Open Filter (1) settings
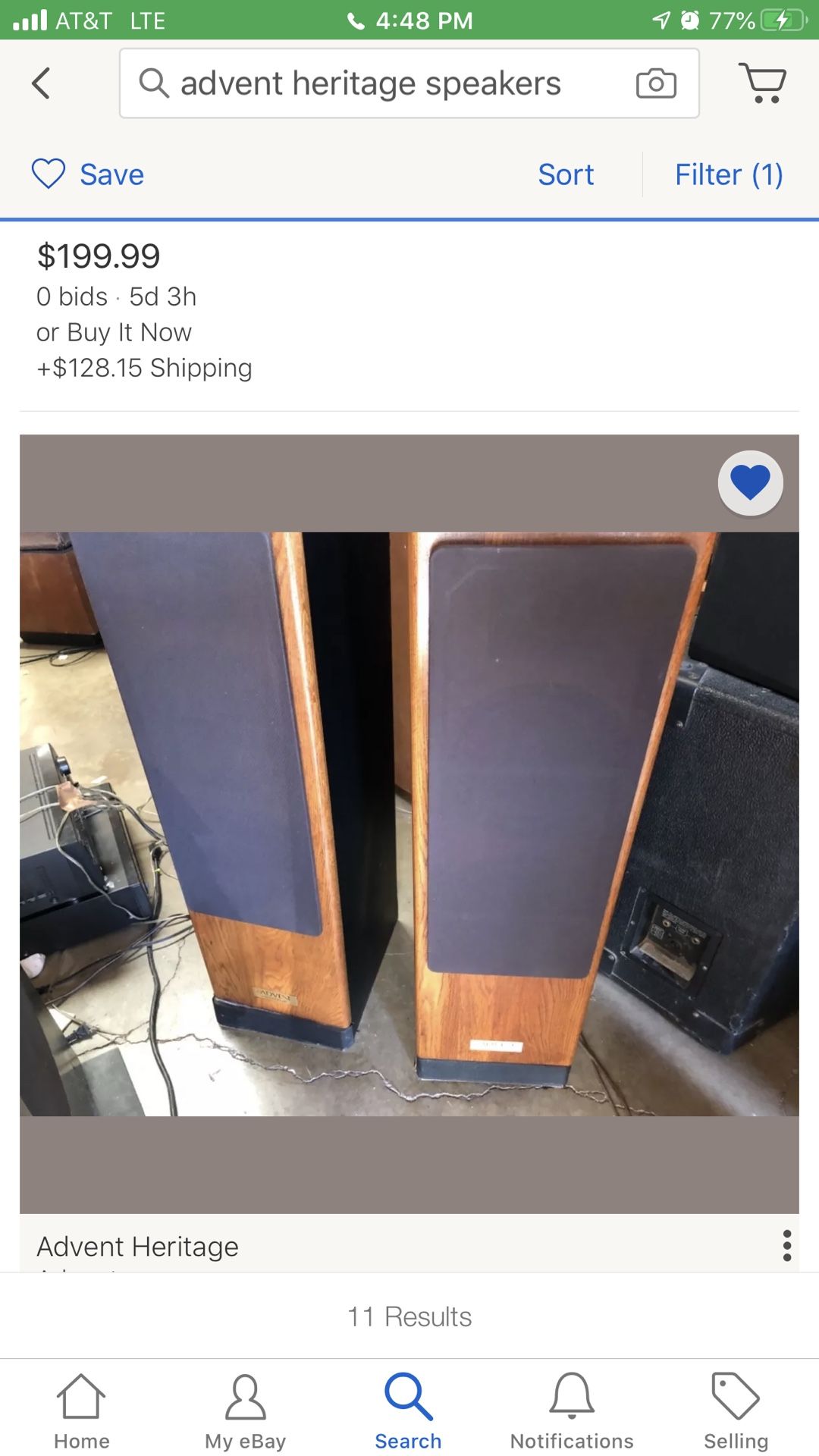Image resolution: width=819 pixels, height=1456 pixels. coord(729,174)
